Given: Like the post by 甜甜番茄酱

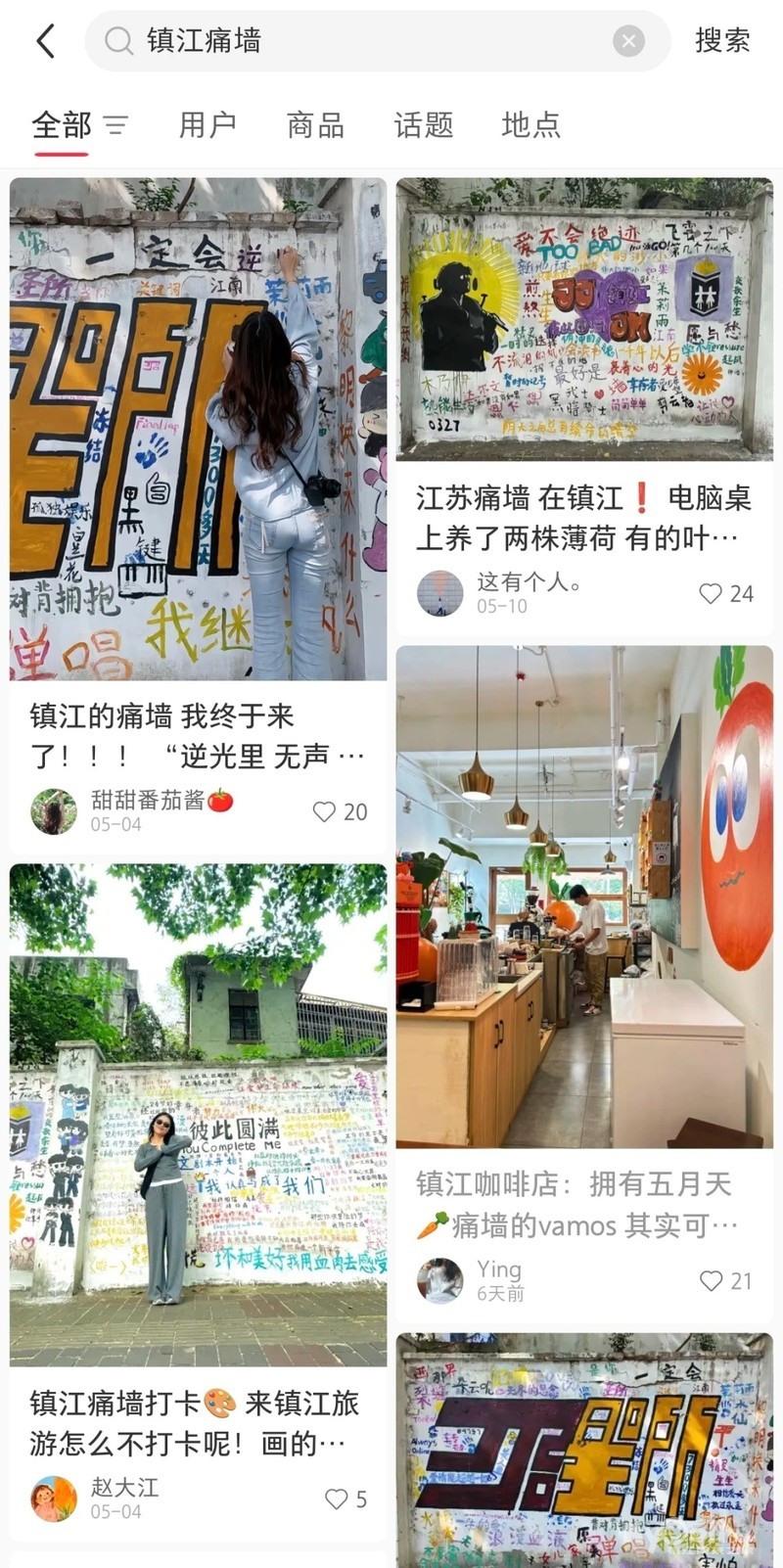Looking at the screenshot, I should pyautogui.click(x=325, y=811).
